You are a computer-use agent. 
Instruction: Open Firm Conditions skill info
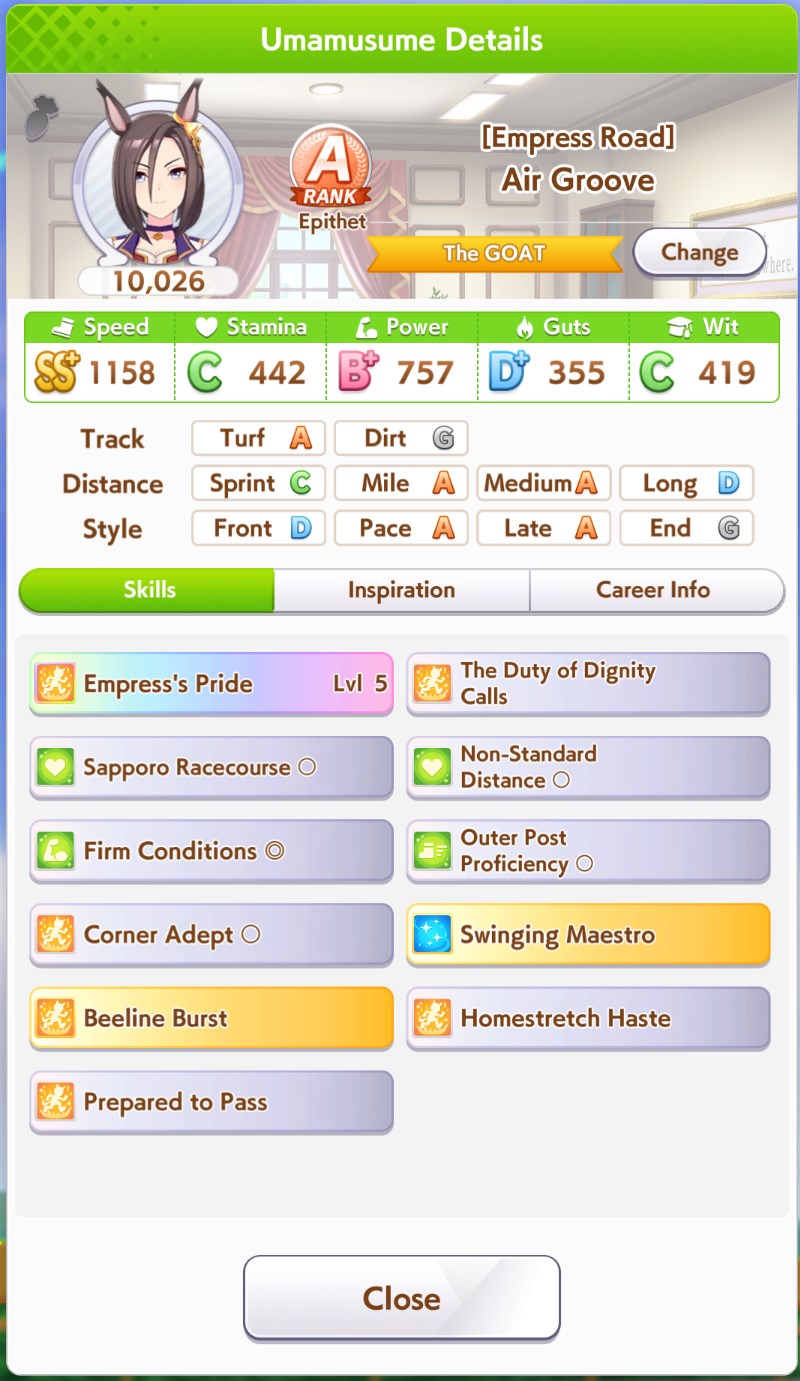[x=211, y=851]
